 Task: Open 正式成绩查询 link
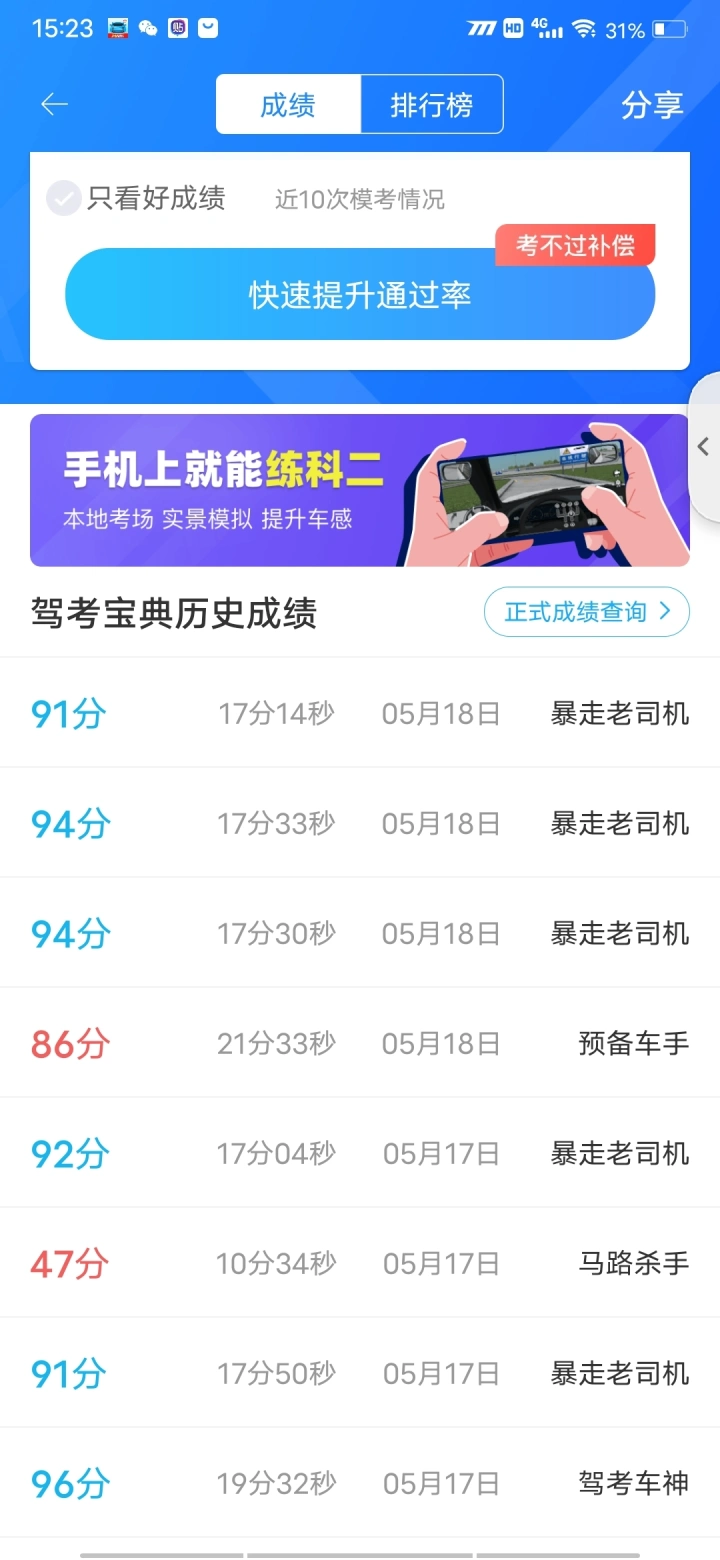pyautogui.click(x=587, y=612)
